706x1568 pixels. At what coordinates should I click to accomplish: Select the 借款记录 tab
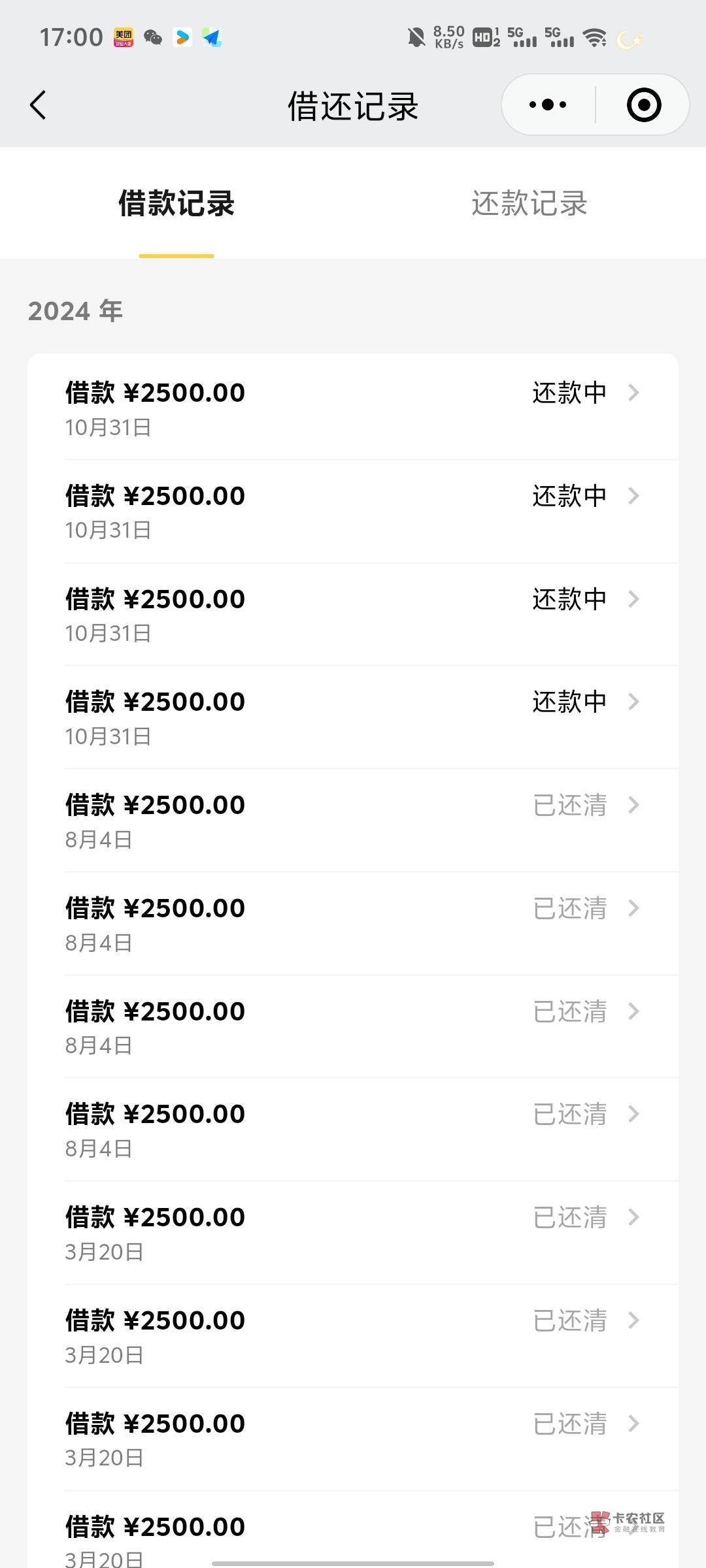[x=176, y=204]
